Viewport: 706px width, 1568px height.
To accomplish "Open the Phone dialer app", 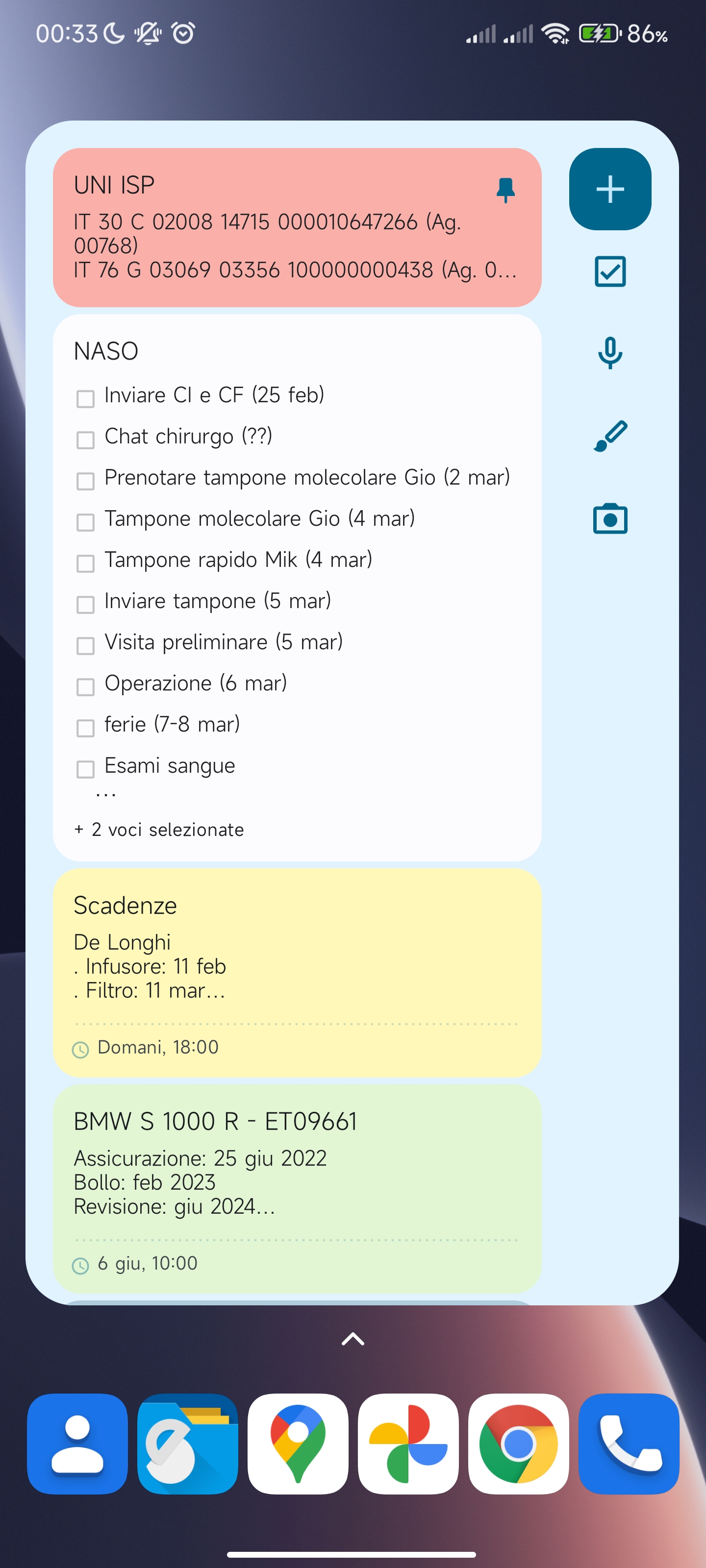I will click(x=629, y=1443).
